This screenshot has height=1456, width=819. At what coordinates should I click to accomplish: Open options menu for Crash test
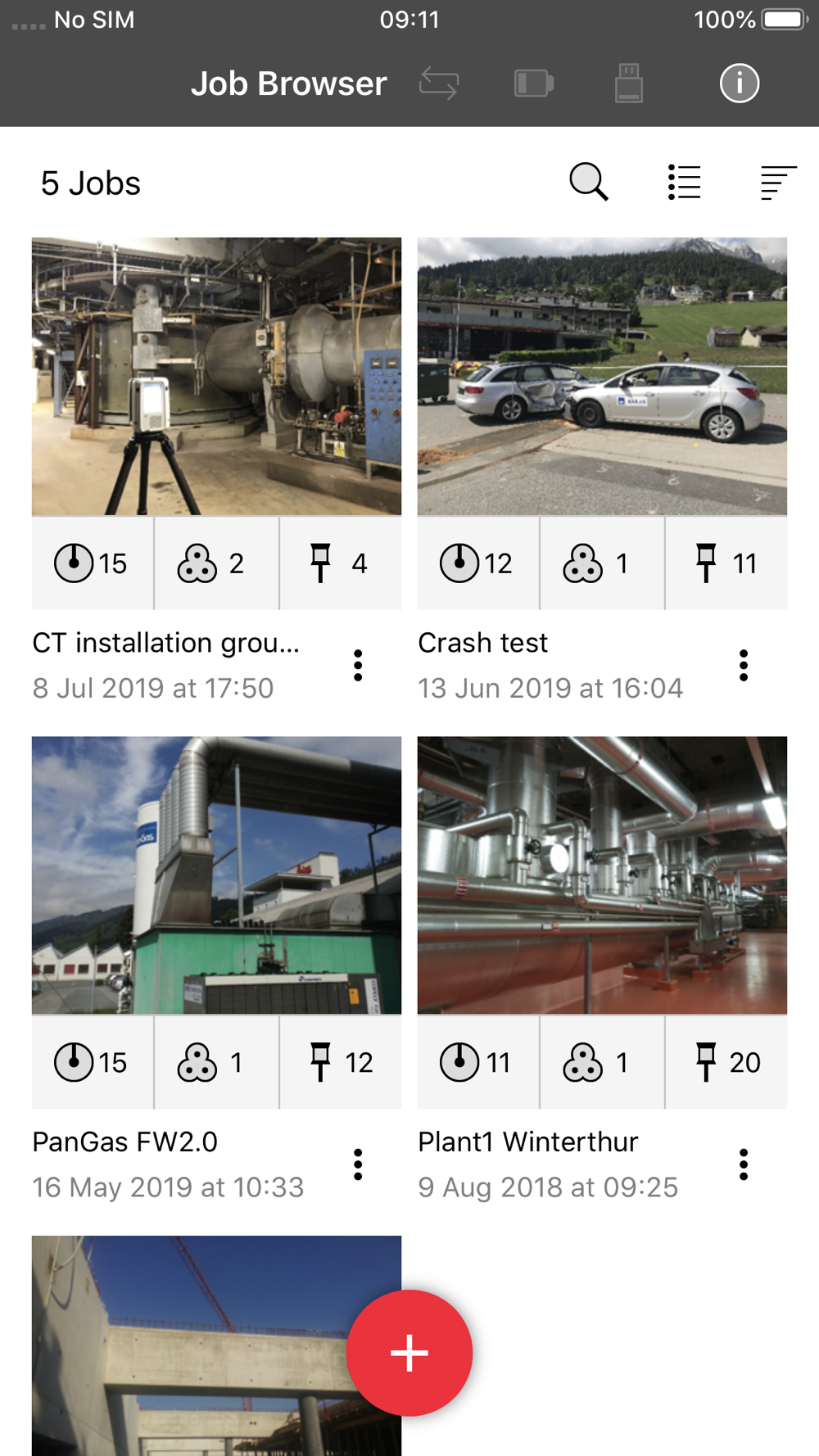click(744, 666)
